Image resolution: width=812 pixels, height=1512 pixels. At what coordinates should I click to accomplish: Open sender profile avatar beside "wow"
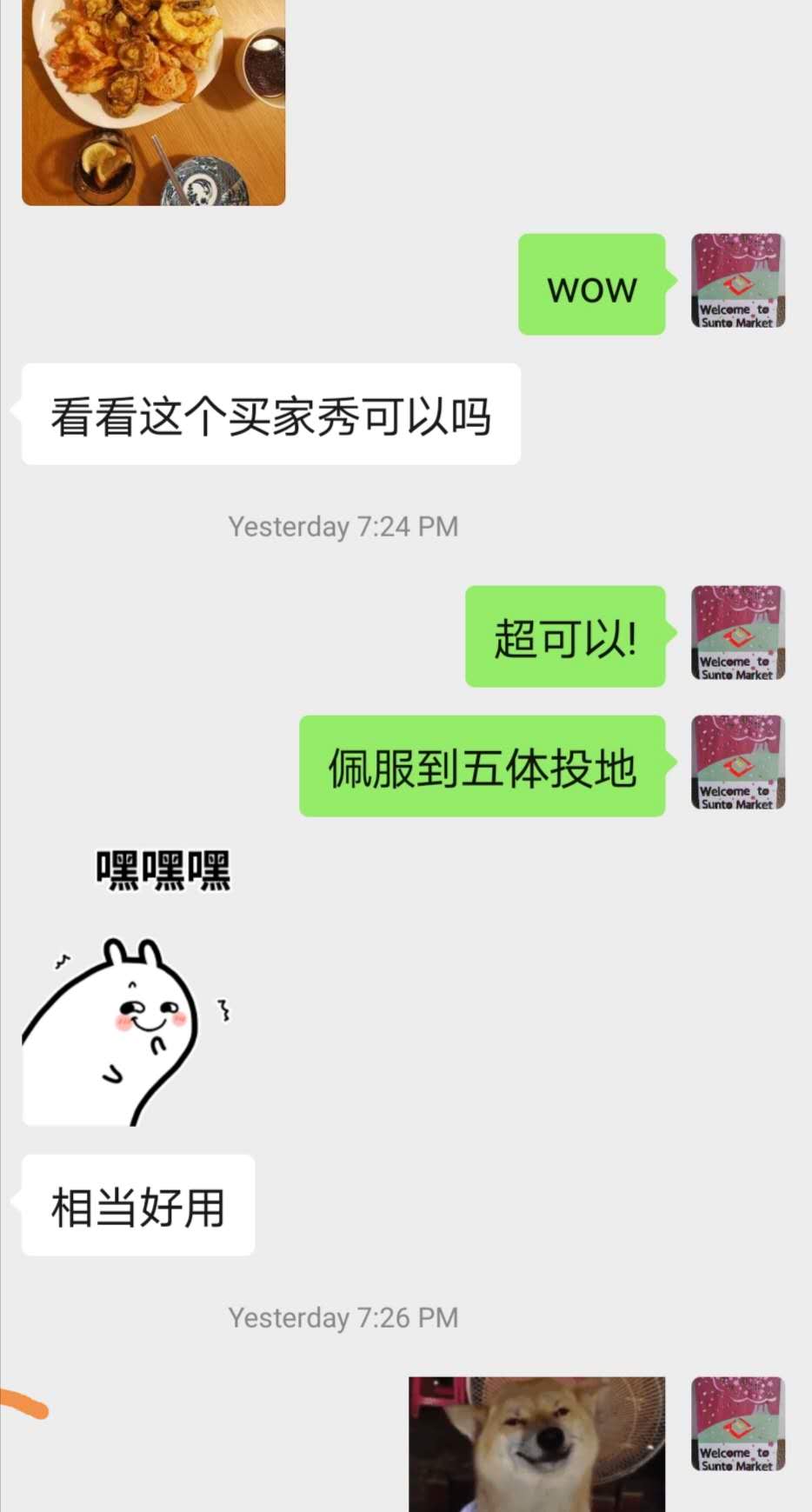(737, 281)
